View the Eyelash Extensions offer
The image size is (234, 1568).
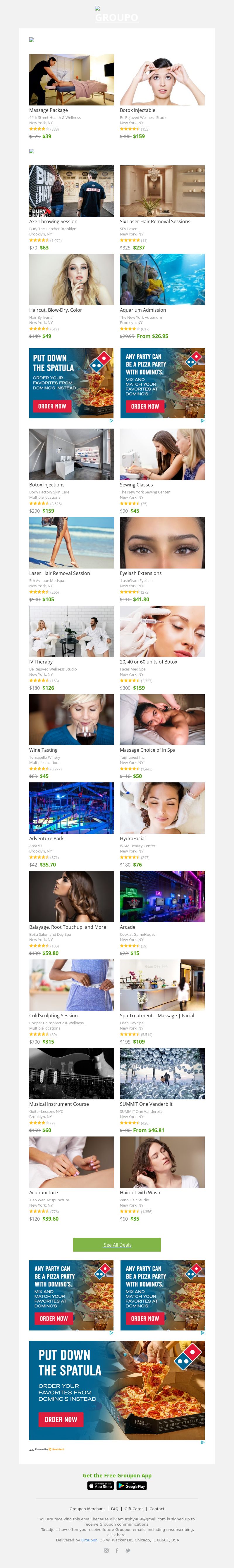(x=162, y=542)
